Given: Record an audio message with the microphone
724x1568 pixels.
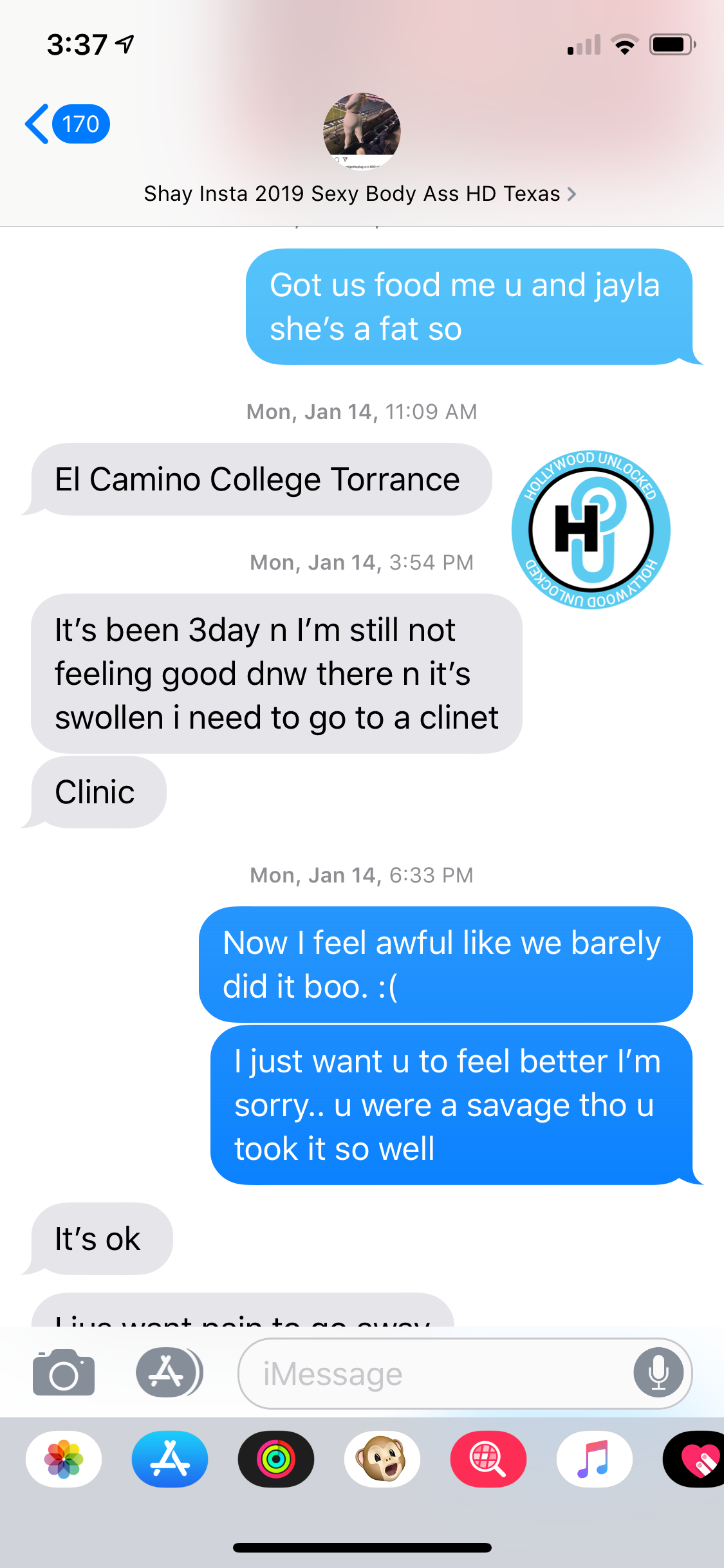Looking at the screenshot, I should click(x=658, y=1374).
